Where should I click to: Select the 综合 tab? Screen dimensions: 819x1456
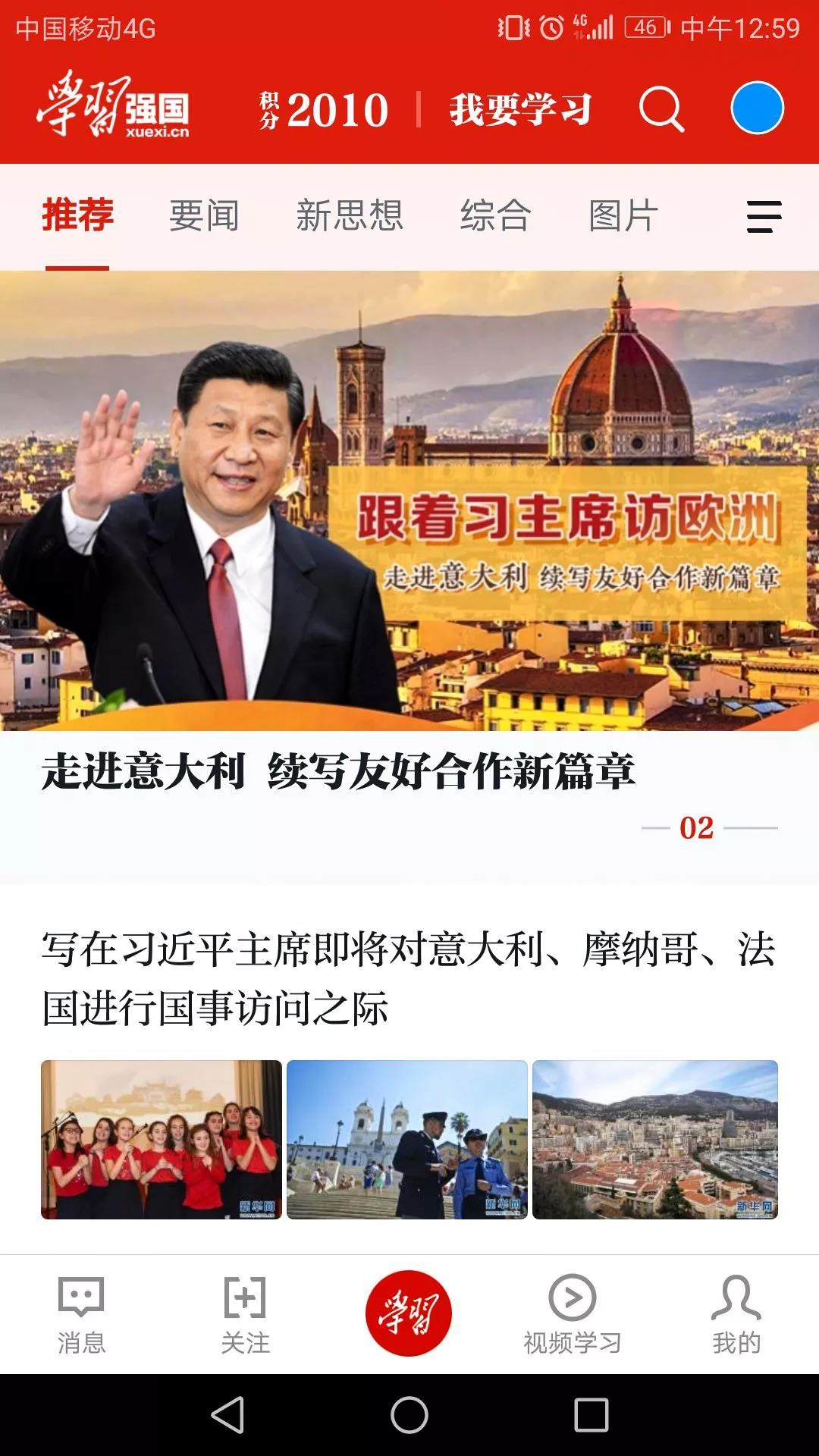pos(495,216)
